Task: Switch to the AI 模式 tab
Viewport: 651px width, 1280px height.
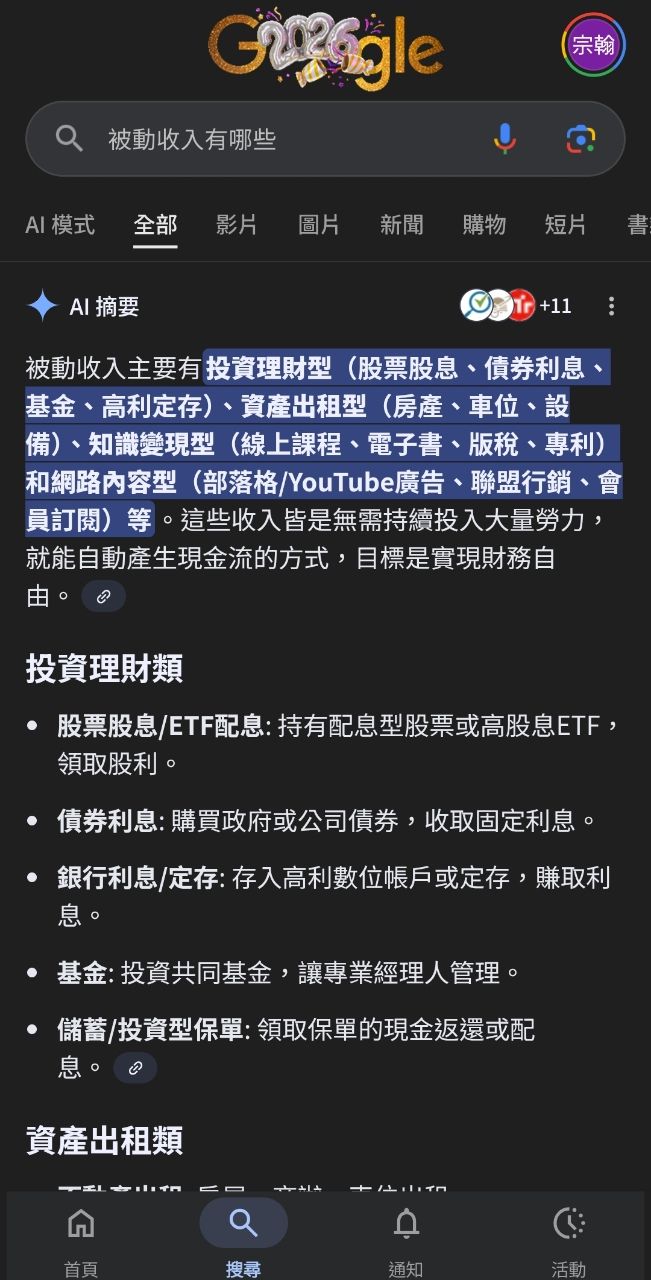Action: pos(60,225)
